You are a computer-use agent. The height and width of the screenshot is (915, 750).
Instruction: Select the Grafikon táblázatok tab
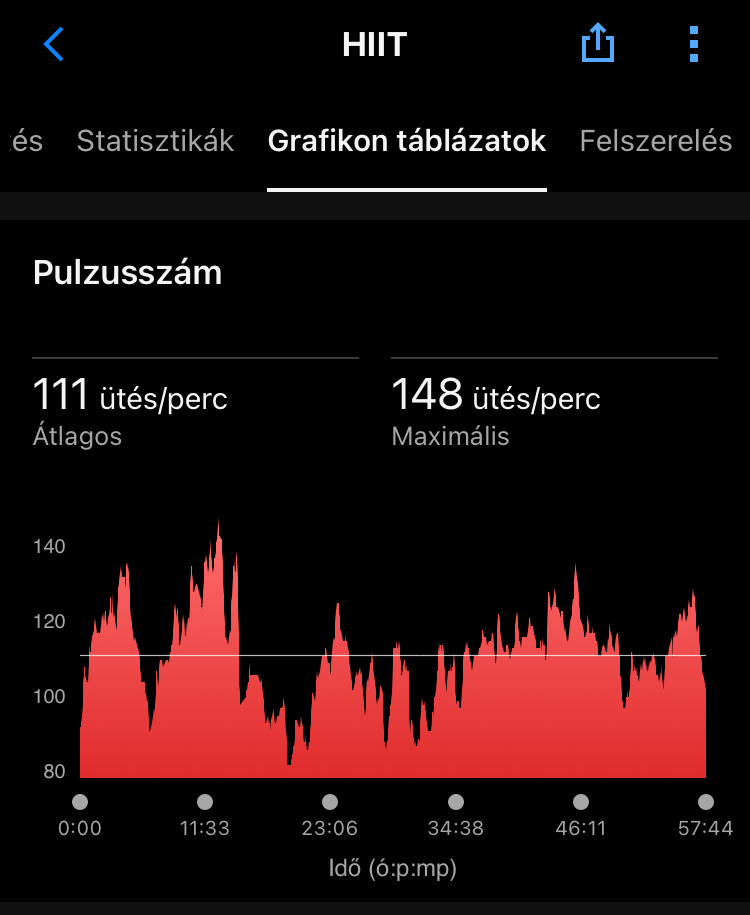(407, 141)
